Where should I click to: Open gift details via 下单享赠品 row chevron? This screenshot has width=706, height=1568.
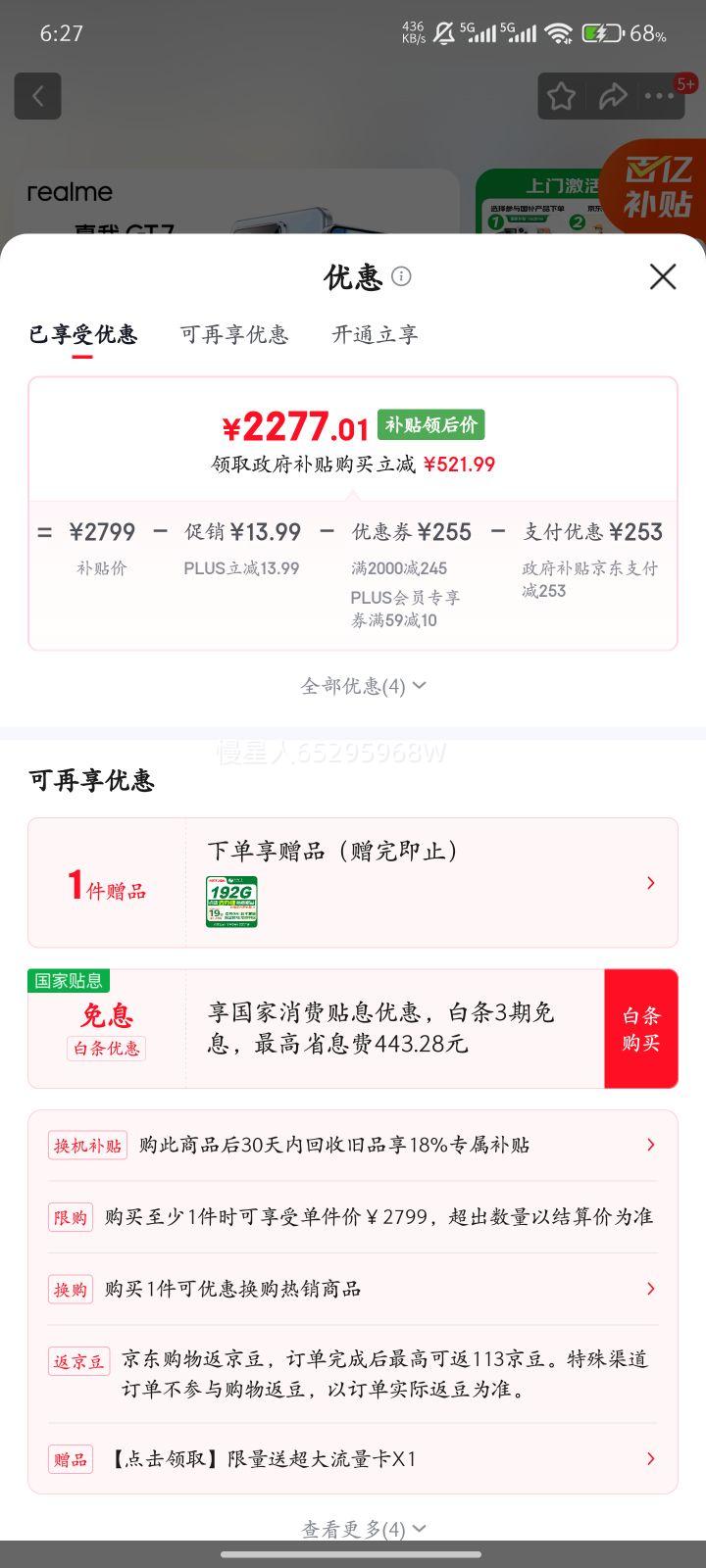coord(650,883)
